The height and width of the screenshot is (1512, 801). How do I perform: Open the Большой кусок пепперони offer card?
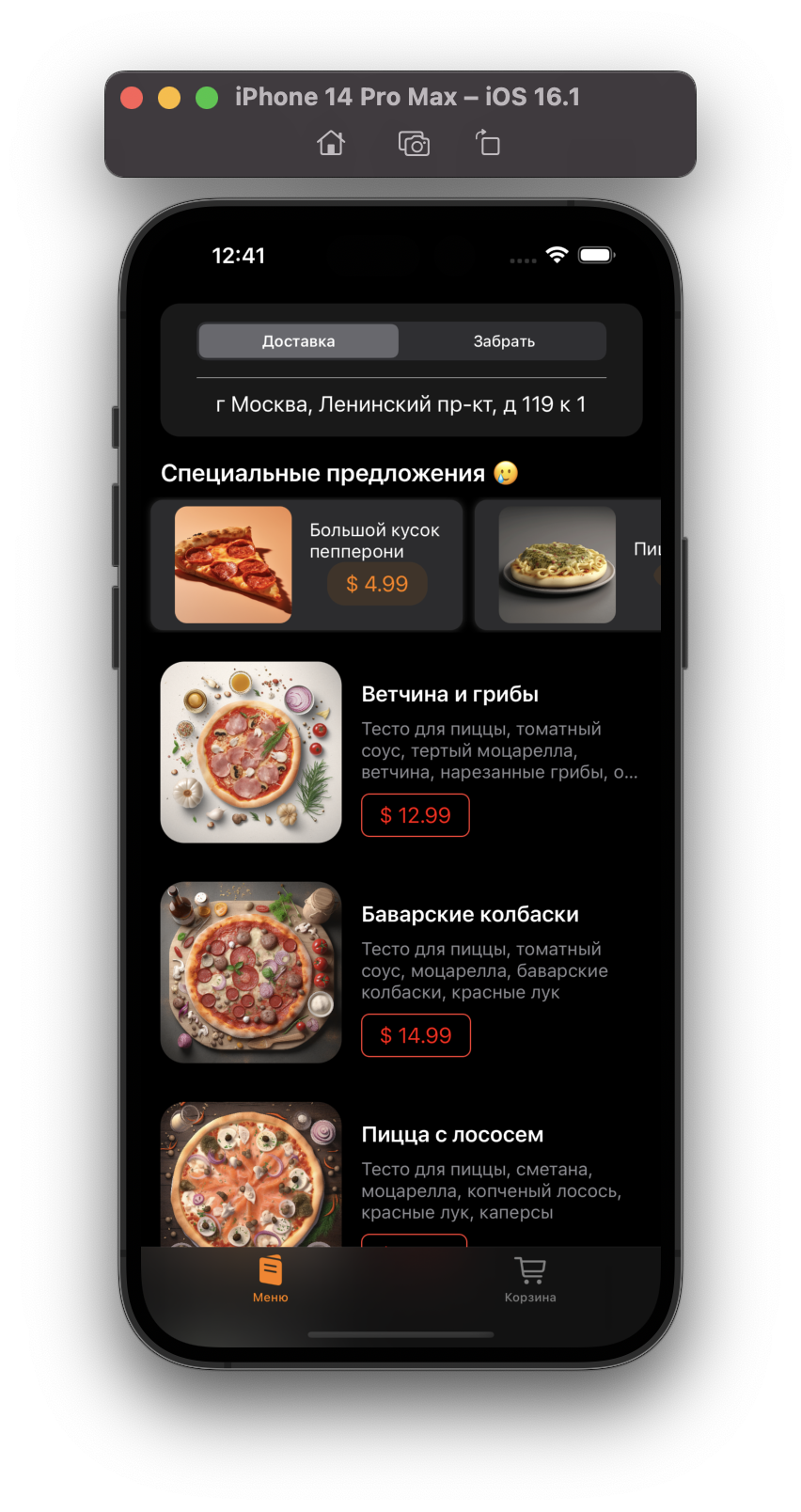[x=306, y=565]
